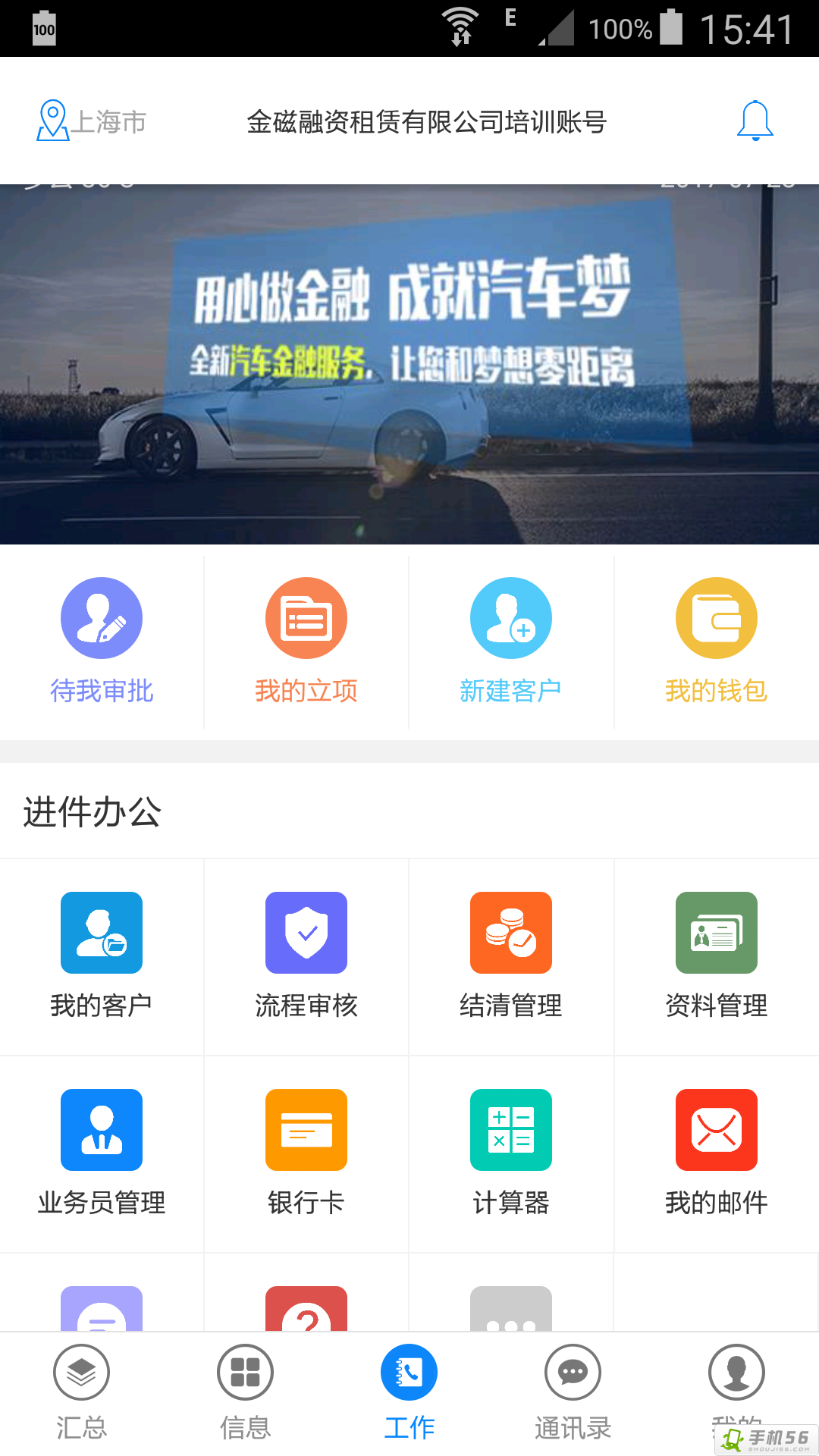
Task: Tap the grey three-dots grid item
Action: (x=511, y=1310)
